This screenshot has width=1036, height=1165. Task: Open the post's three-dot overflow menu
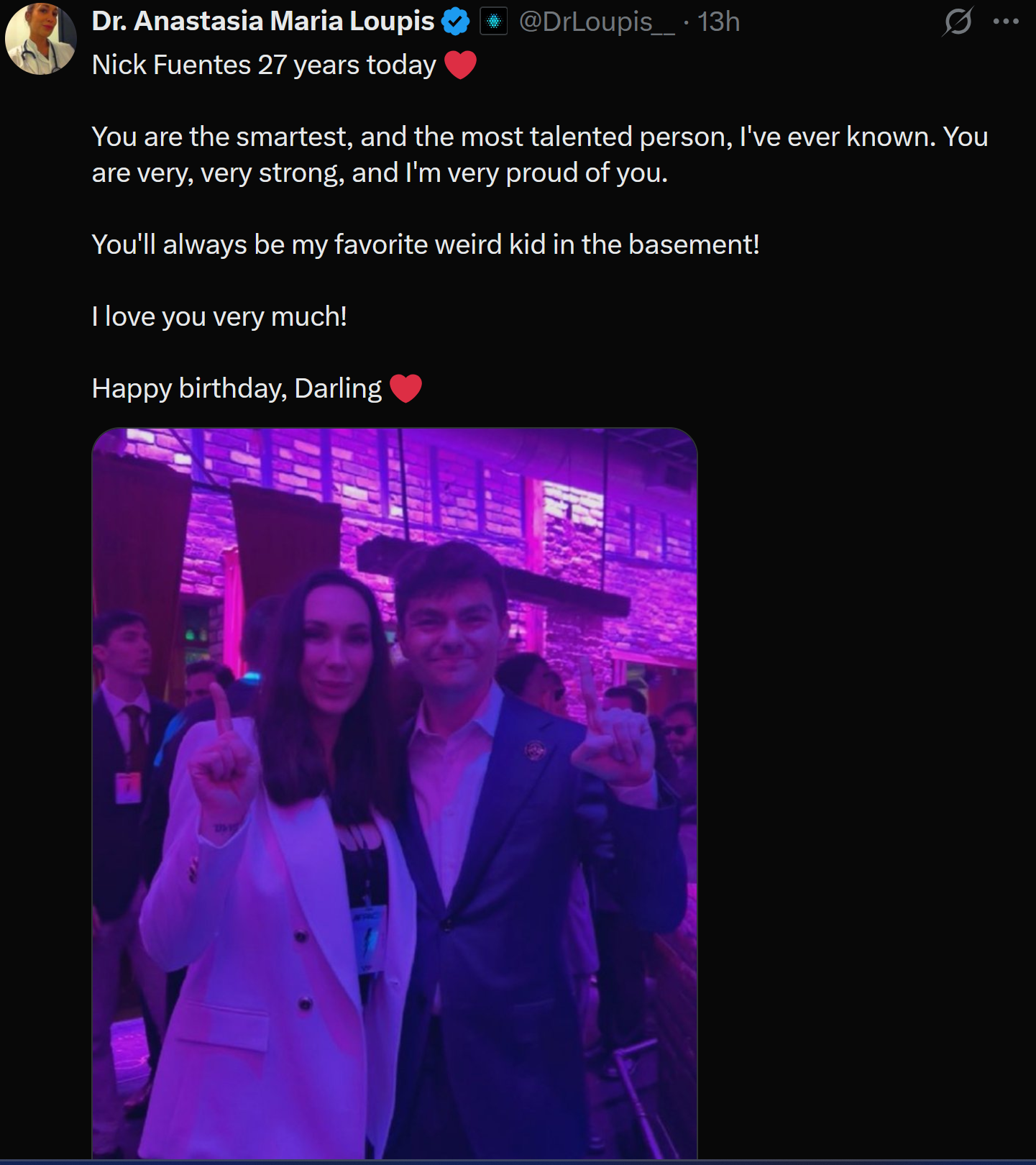pyautogui.click(x=1005, y=22)
